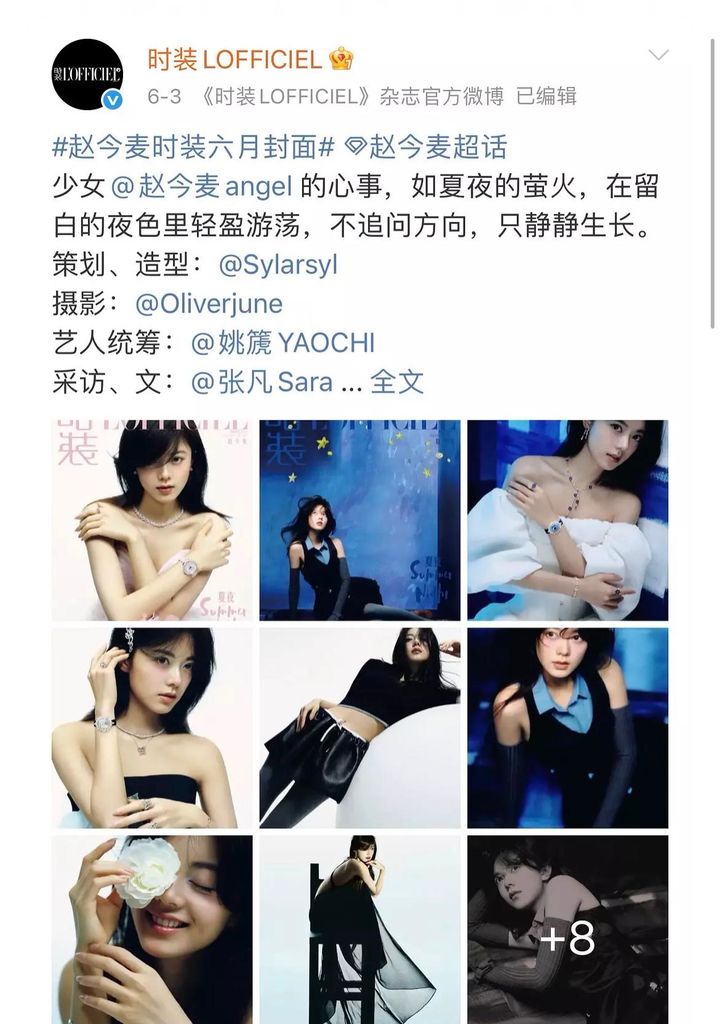Open the black tube top photo
The width and height of the screenshot is (720, 1024).
[x=152, y=727]
